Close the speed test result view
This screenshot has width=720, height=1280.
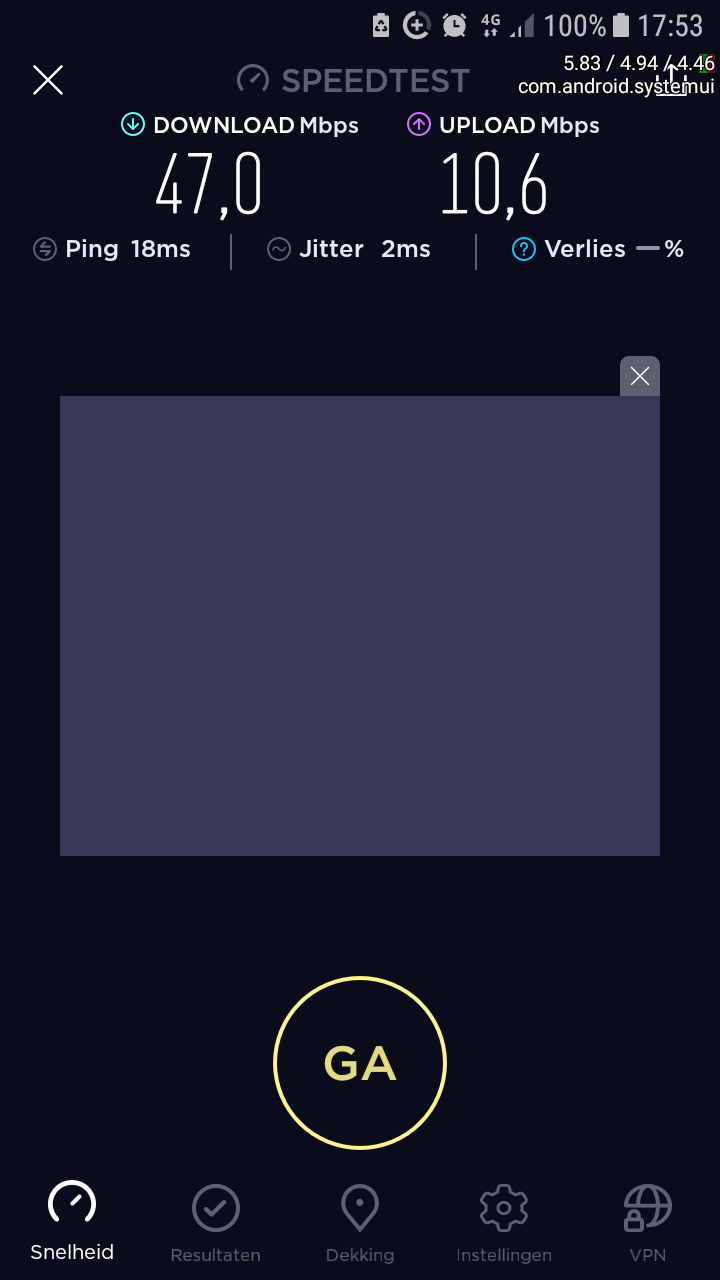[x=48, y=80]
